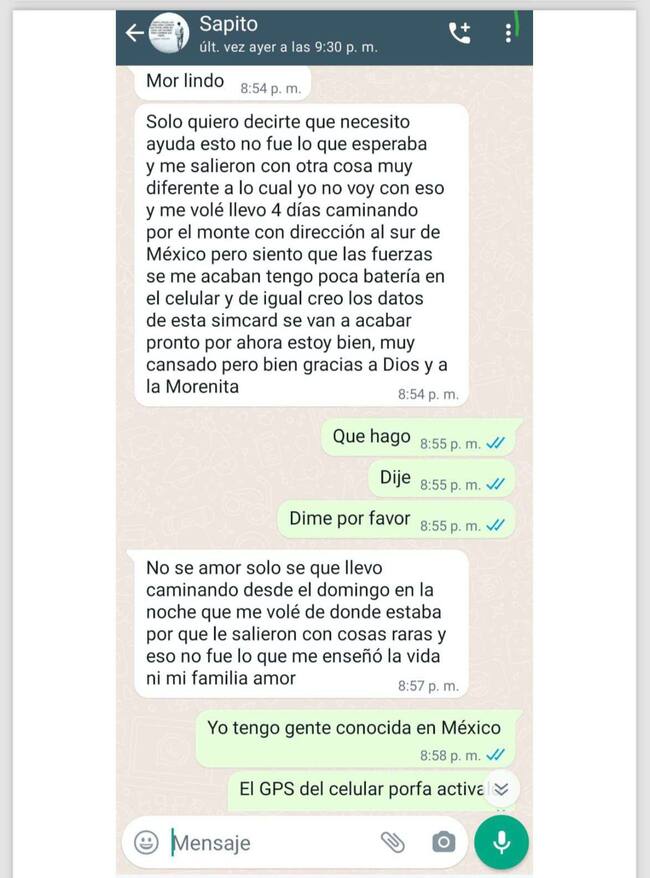The image size is (650, 878).
Task: Go back from the Sapito chat
Action: [134, 34]
